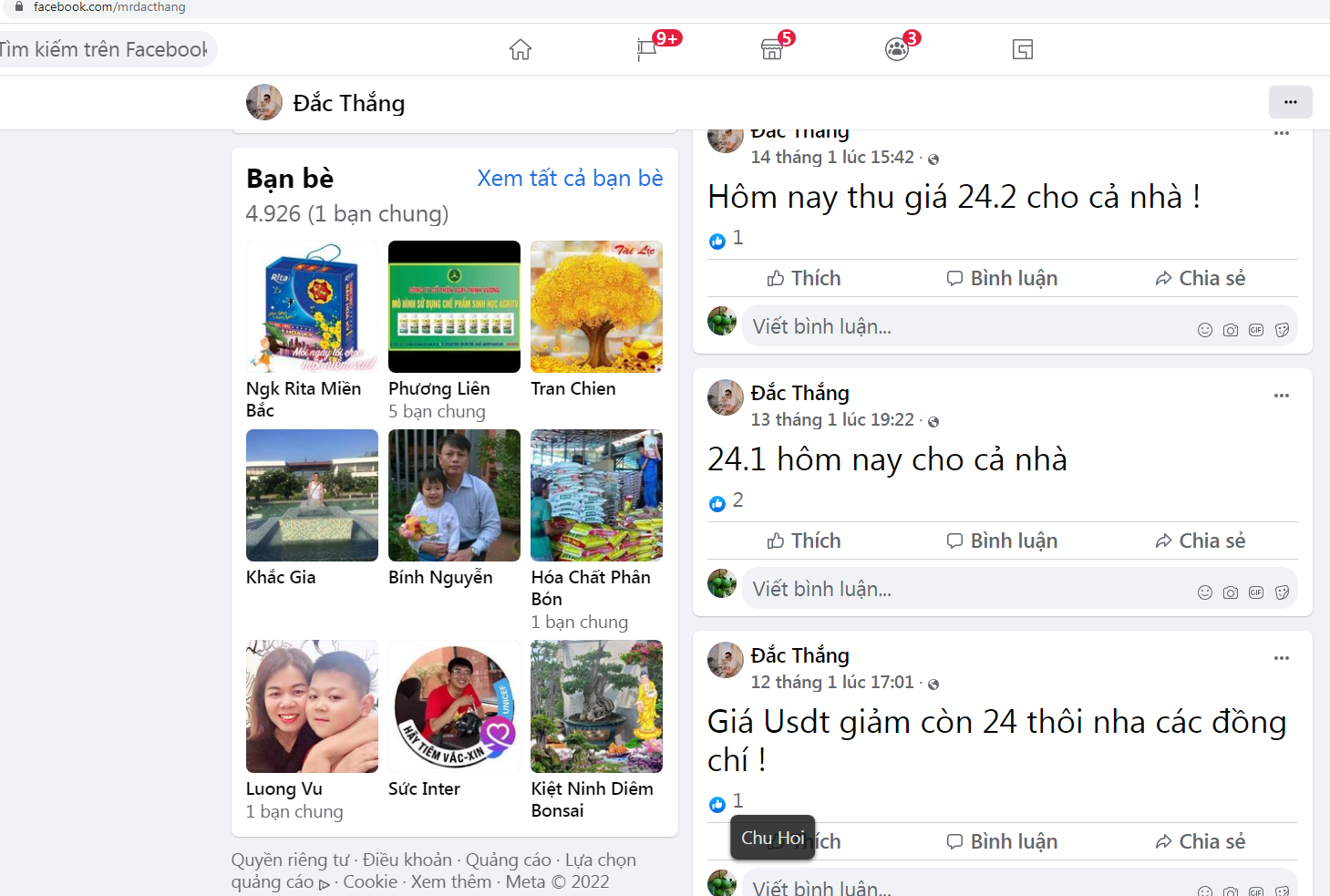
Task: Open Xem tất cả bạn bè link
Action: pos(570,179)
